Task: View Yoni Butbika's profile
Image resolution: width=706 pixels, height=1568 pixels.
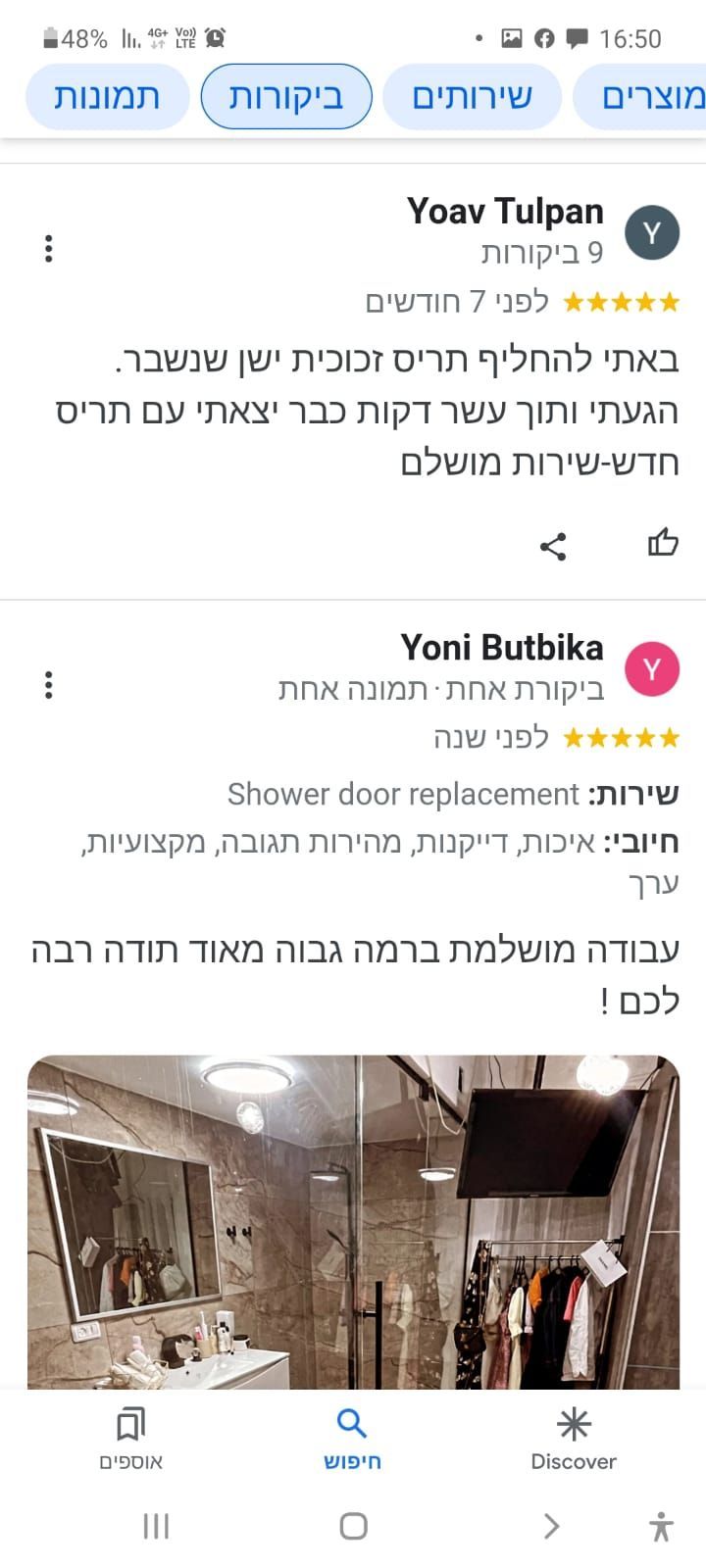Action: click(502, 648)
